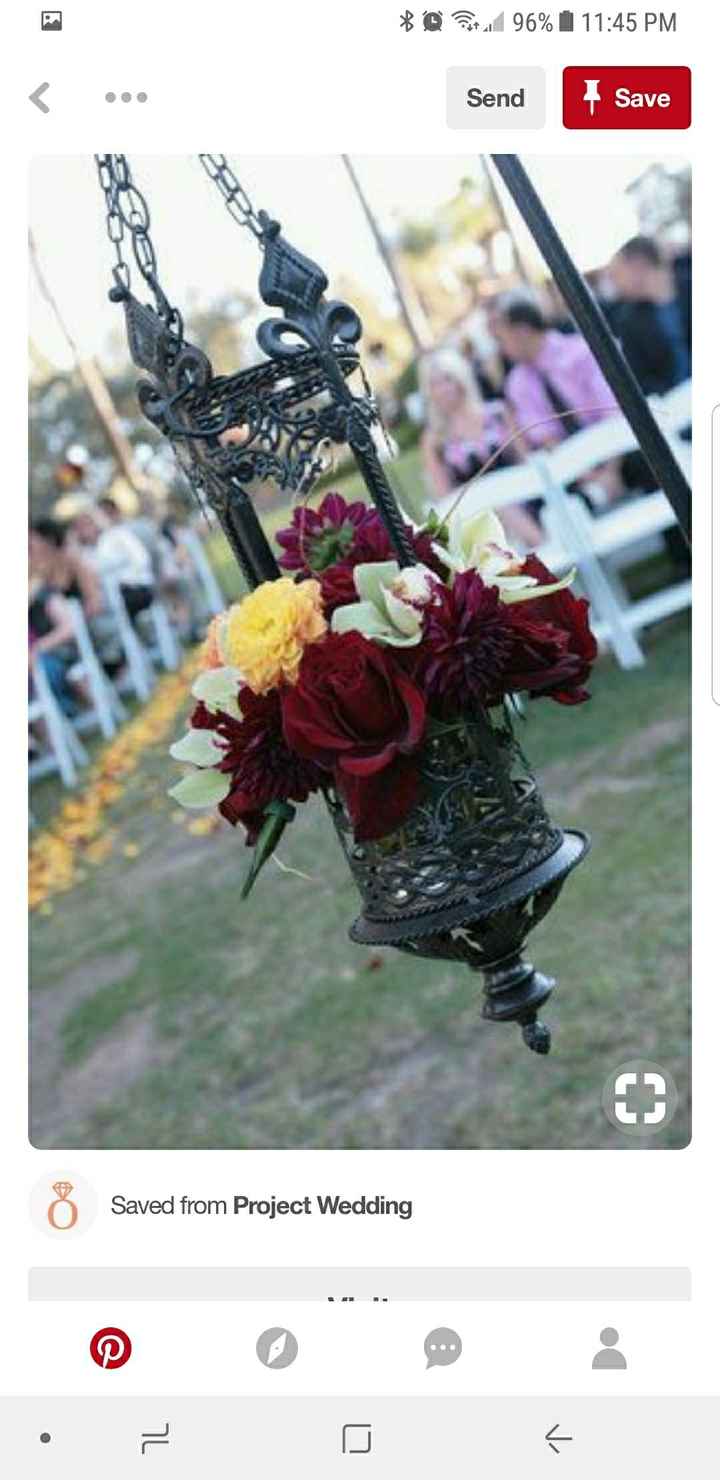Screen dimensions: 720x1480
Task: Open the Pinterest home feed icon
Action: click(112, 1349)
